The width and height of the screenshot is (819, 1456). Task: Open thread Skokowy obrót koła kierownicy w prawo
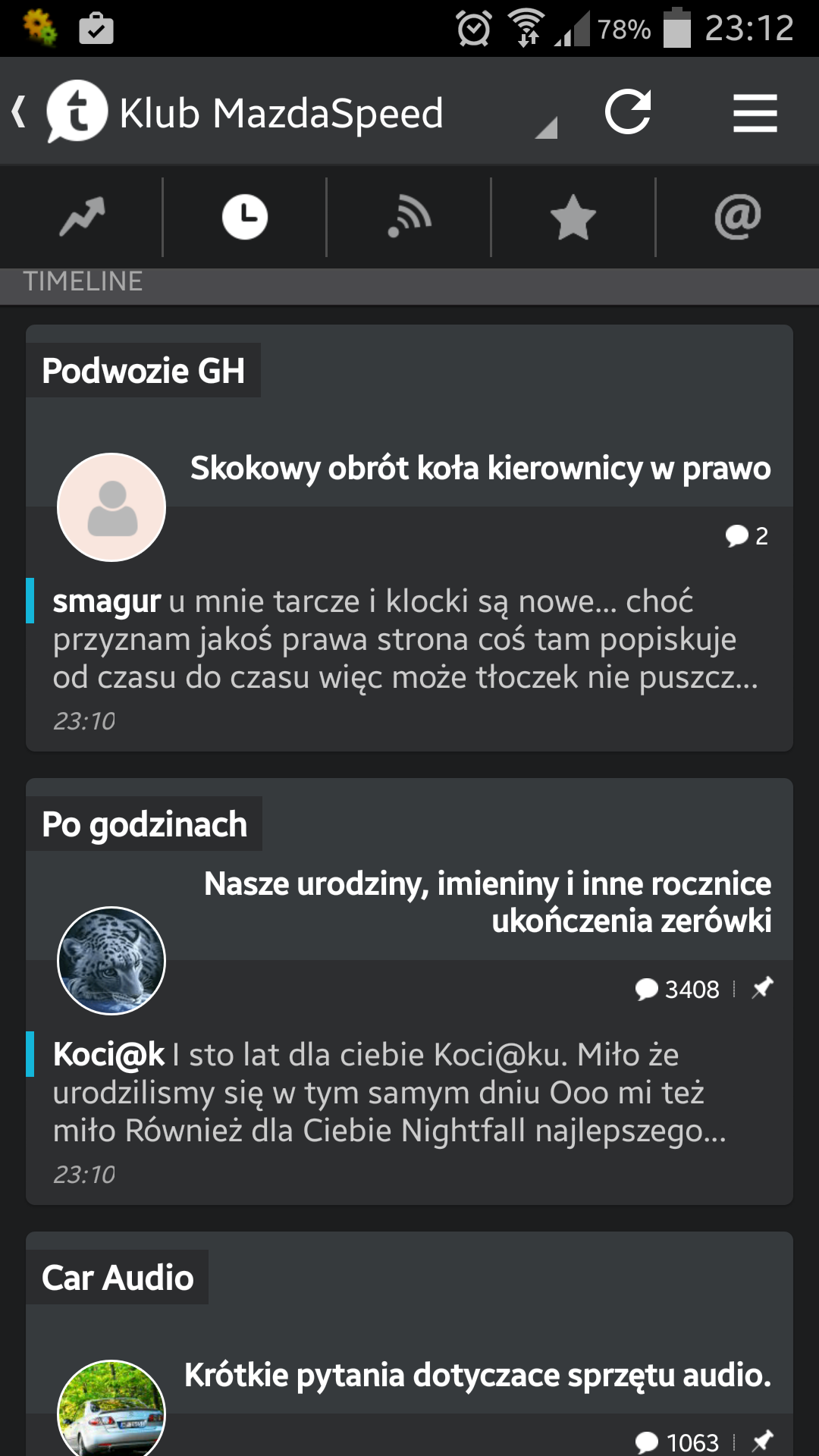[x=480, y=469]
